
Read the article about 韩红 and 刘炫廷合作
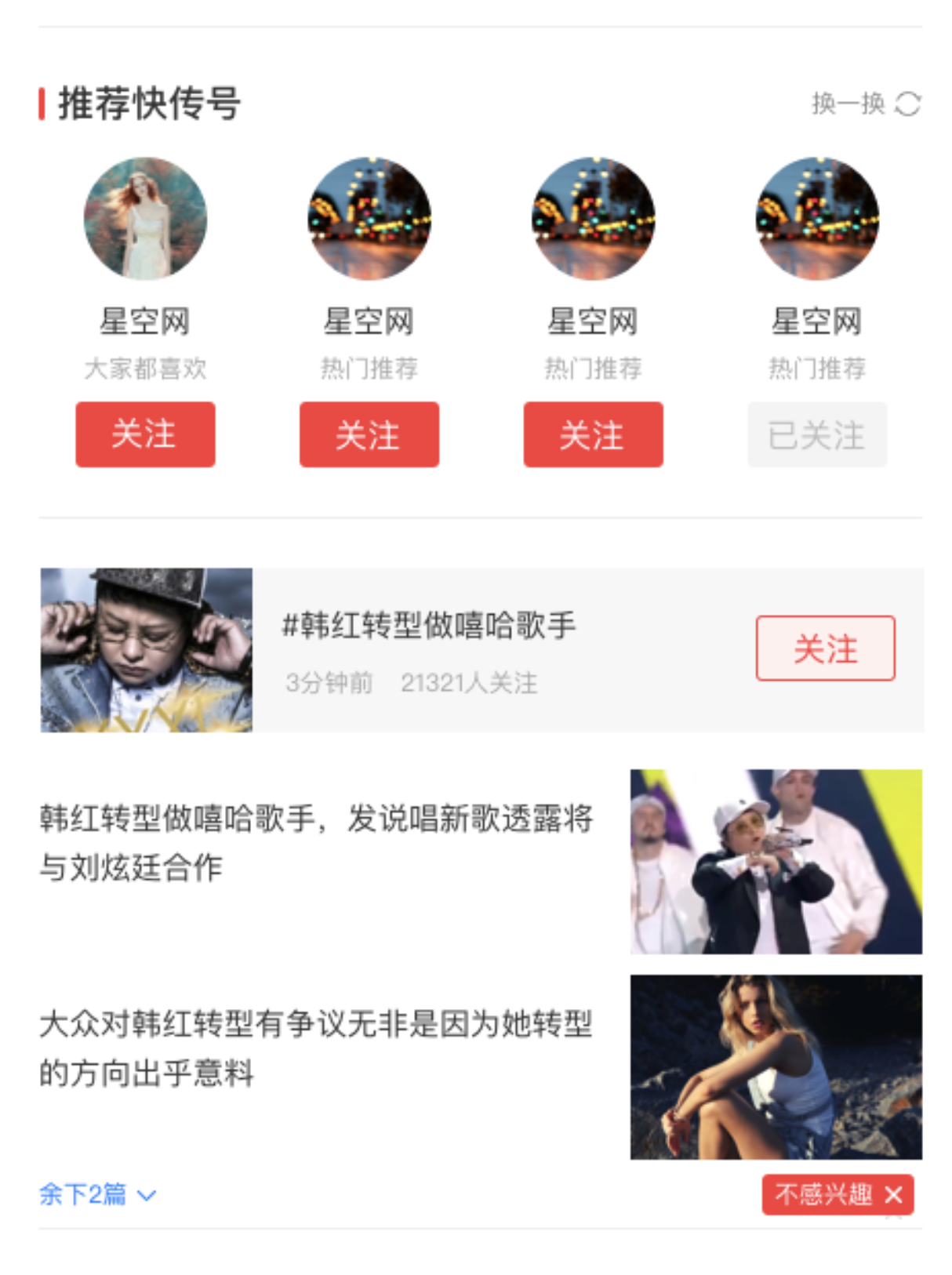tap(316, 842)
